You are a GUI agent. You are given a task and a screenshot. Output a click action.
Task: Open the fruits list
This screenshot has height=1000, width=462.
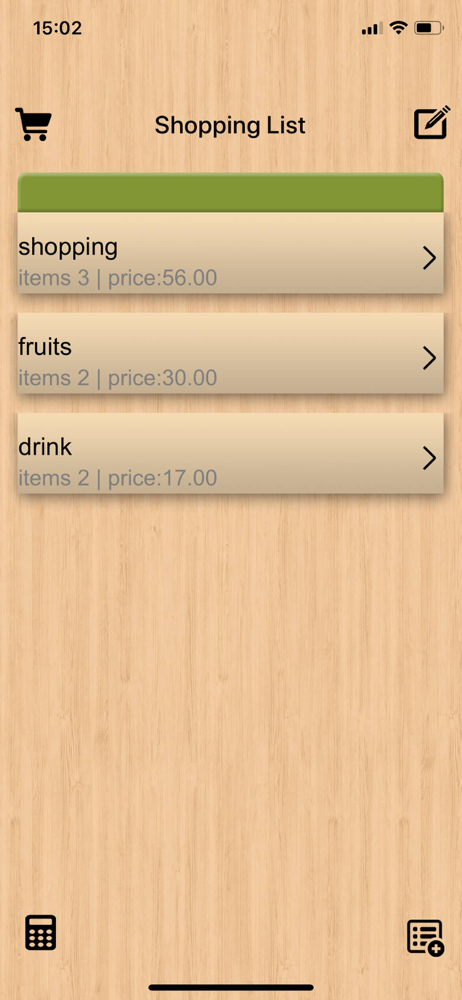click(230, 353)
